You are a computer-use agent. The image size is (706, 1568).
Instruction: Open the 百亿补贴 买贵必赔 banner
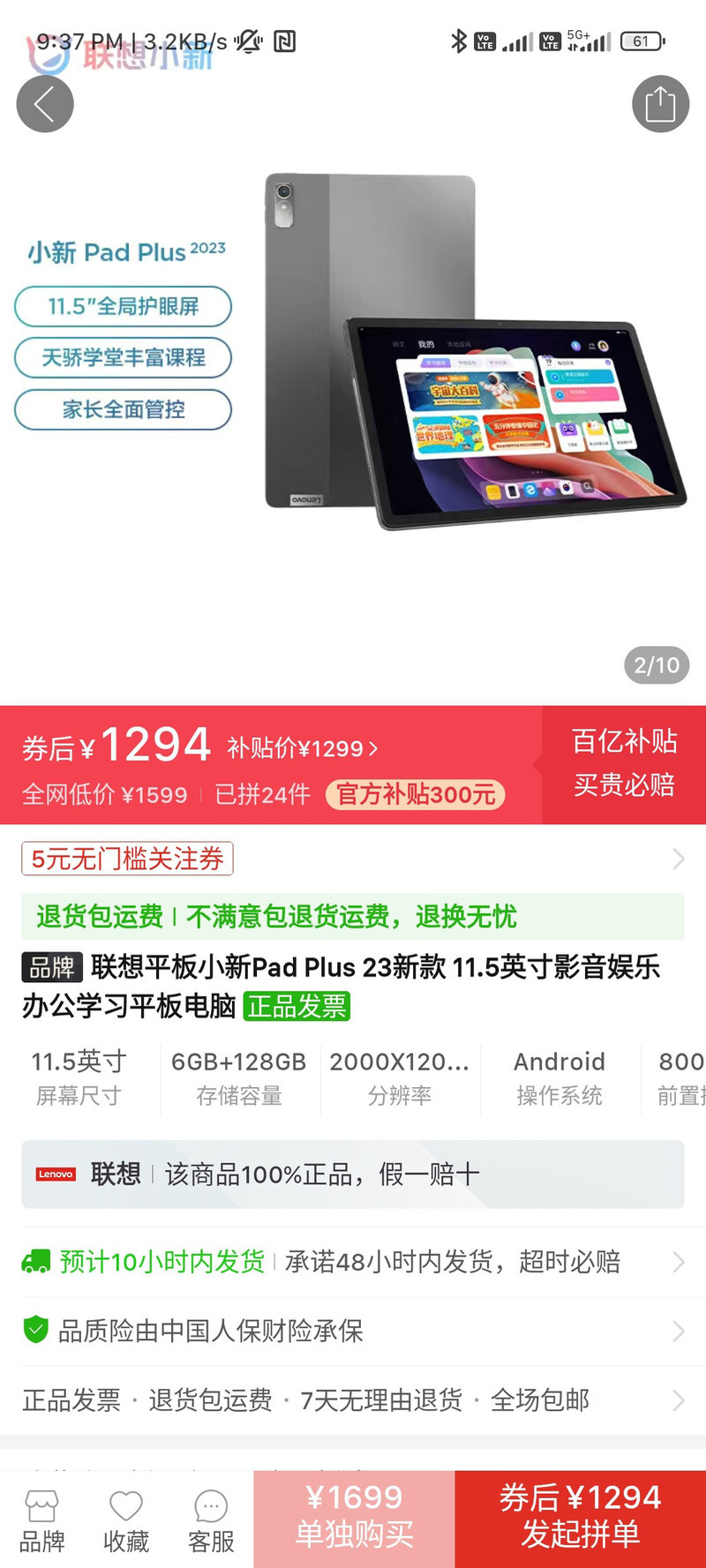pos(624,763)
